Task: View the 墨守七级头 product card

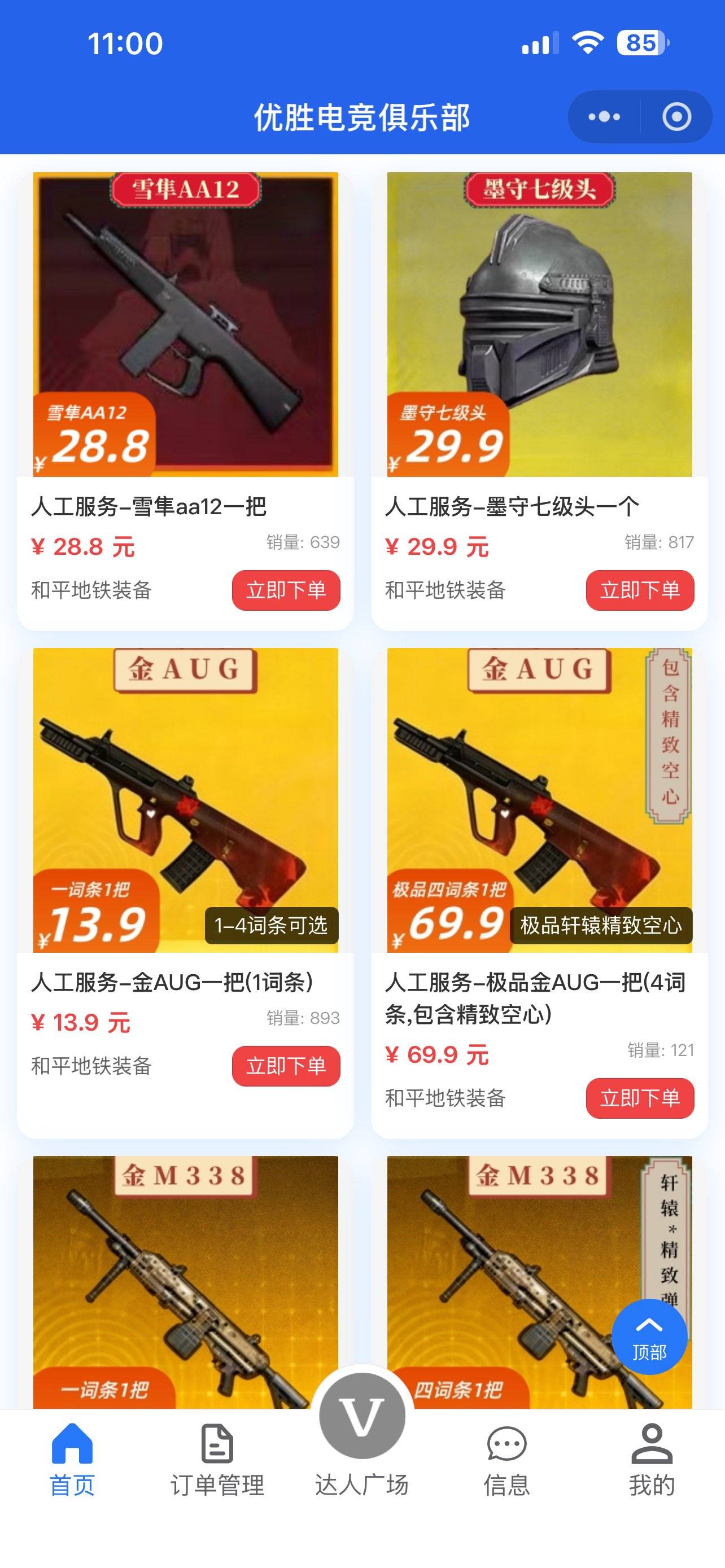Action: pos(539,325)
